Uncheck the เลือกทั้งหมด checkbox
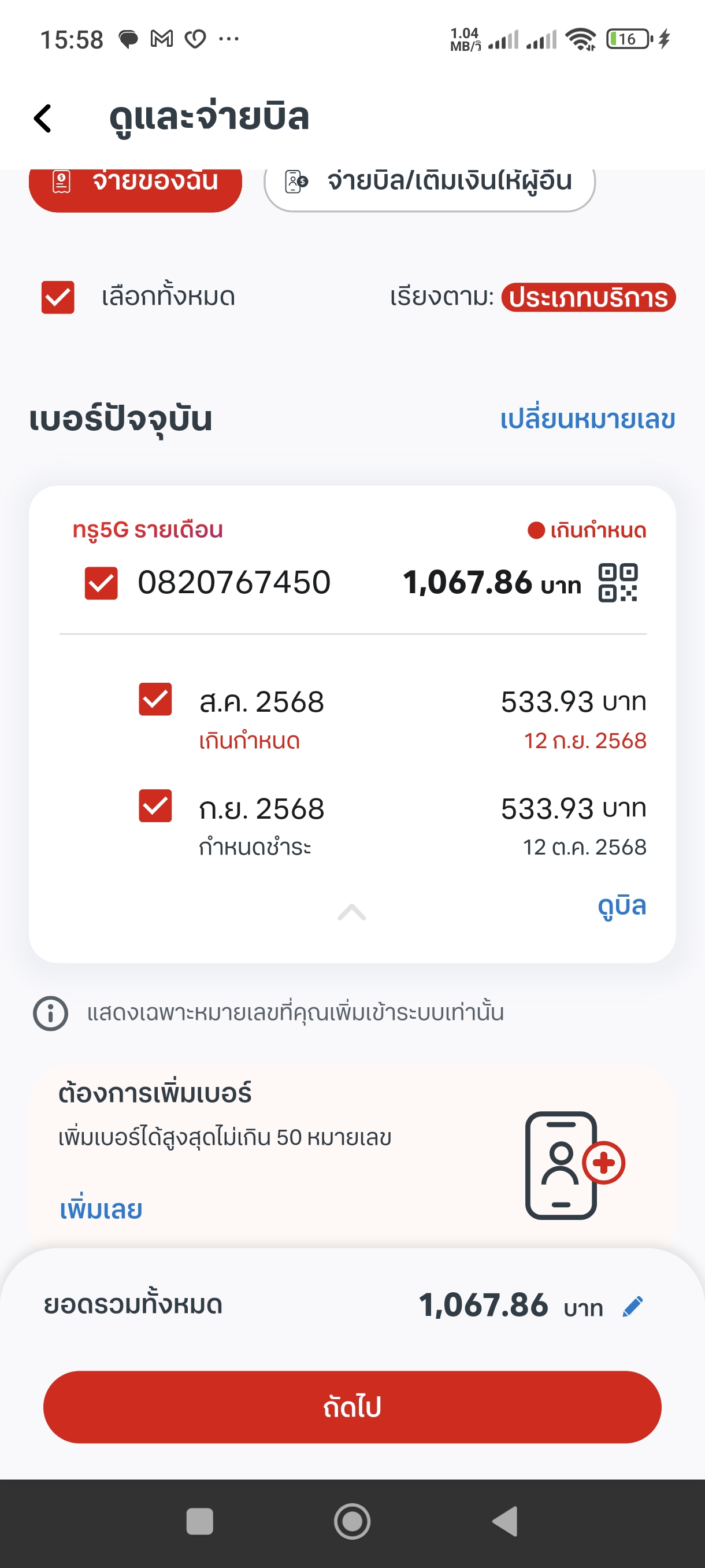 [58, 297]
